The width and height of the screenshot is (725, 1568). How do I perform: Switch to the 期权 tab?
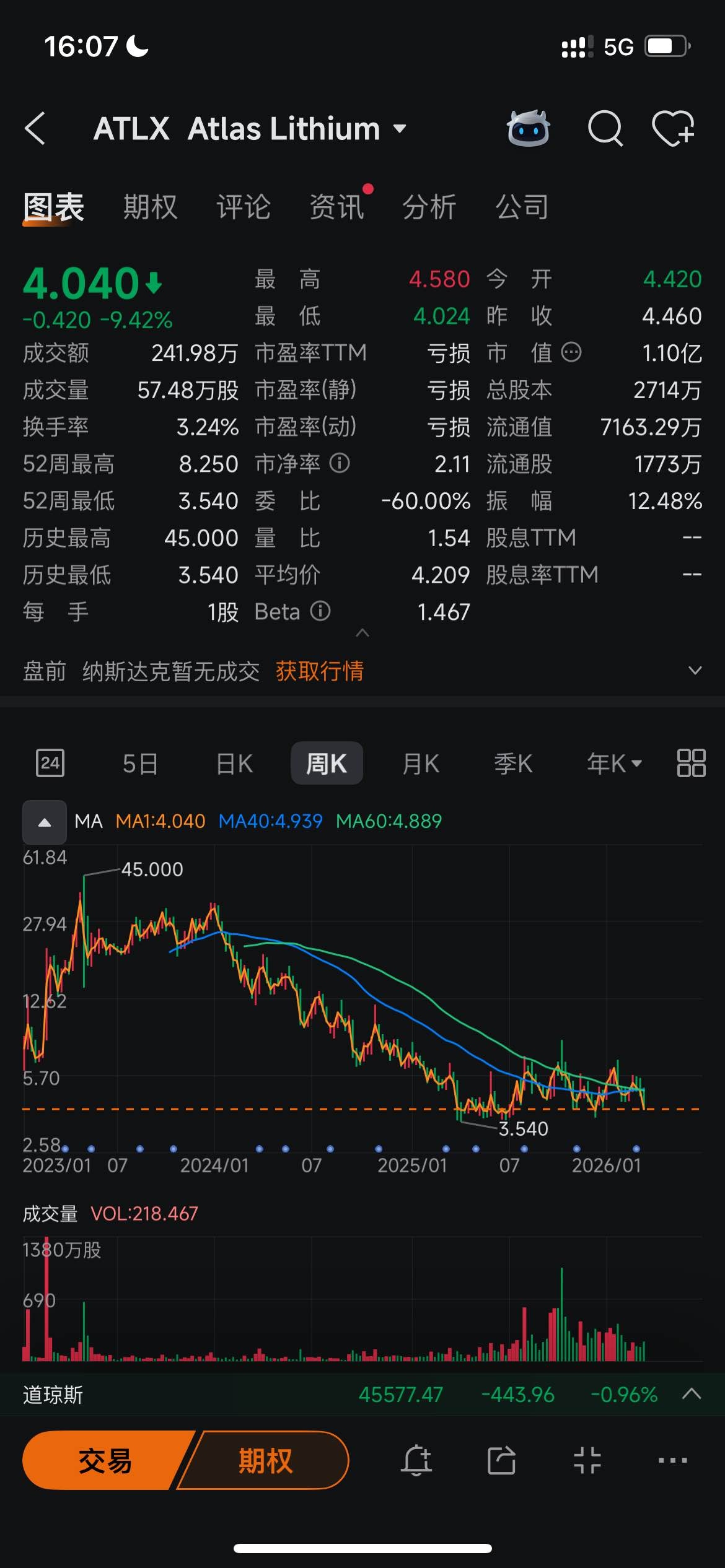click(150, 207)
